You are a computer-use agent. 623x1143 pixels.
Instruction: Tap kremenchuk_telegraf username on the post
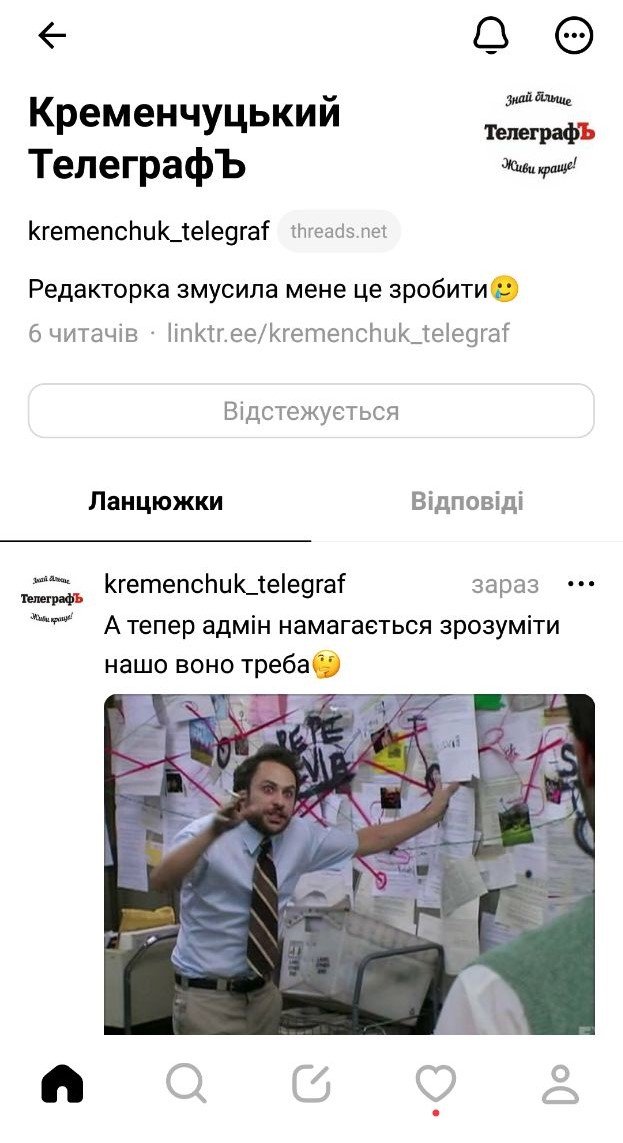(225, 584)
